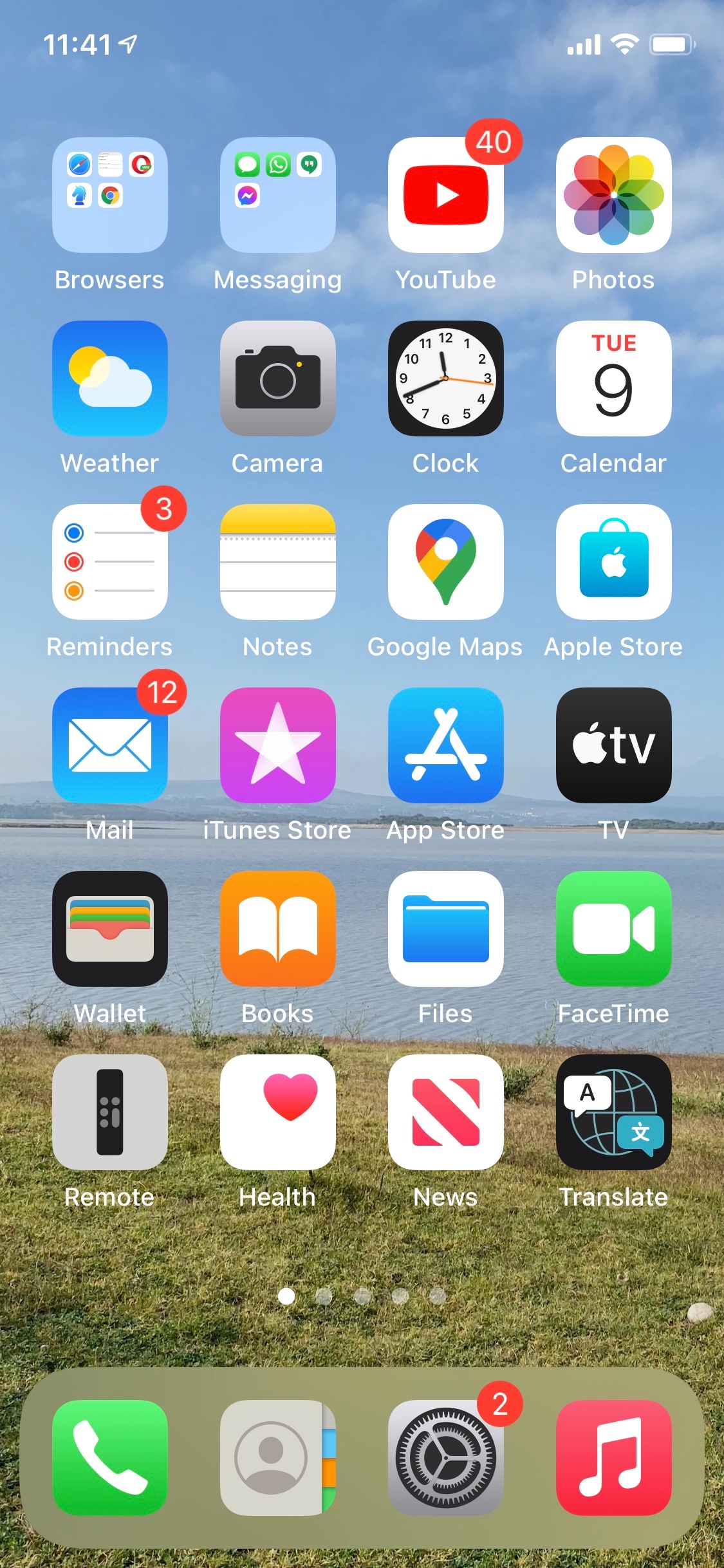Viewport: 724px width, 1568px height.
Task: Open the Photos app
Action: tap(614, 195)
